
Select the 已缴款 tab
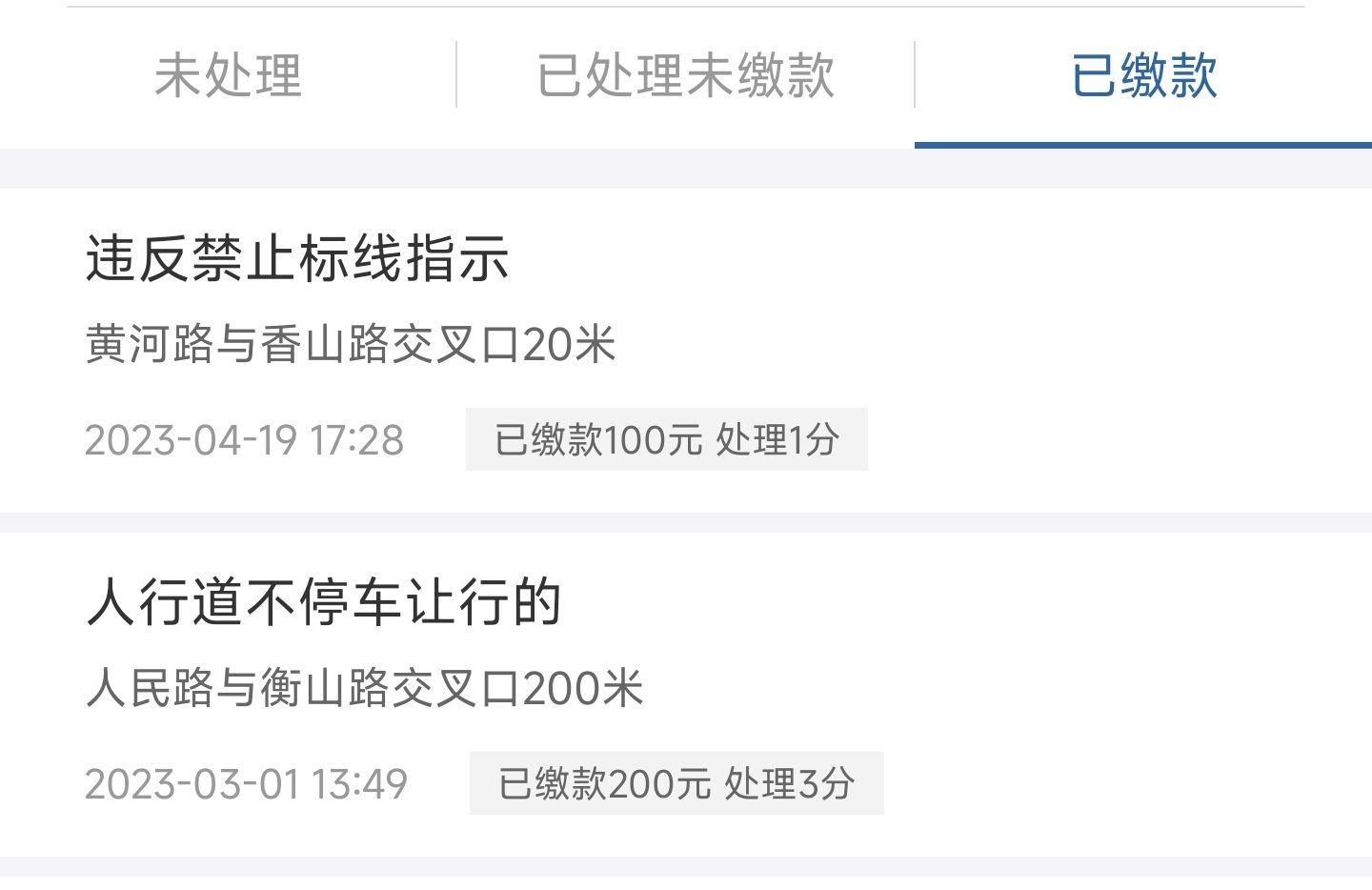(x=1143, y=76)
